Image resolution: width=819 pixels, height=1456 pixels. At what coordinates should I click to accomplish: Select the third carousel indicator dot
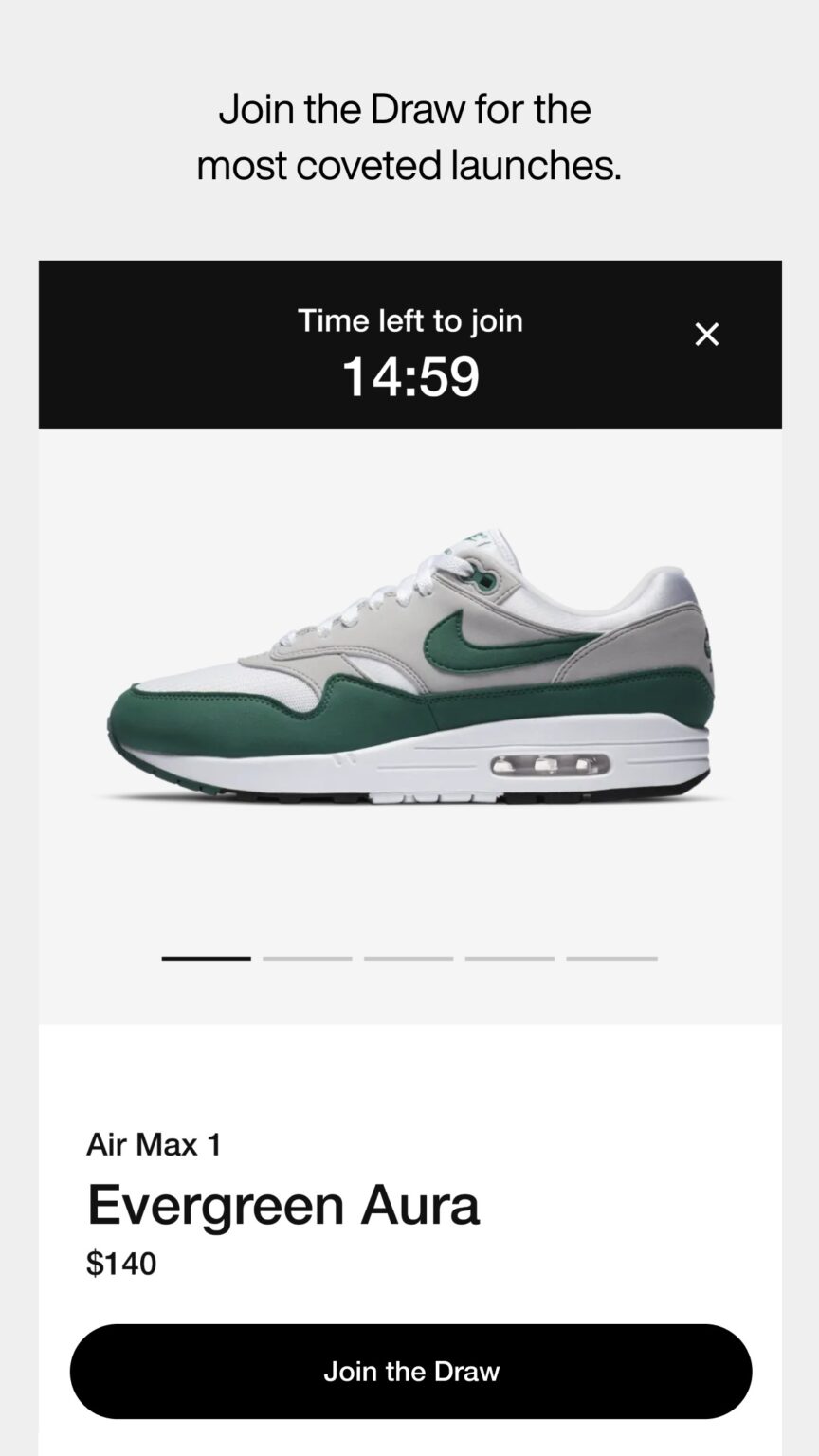(409, 959)
